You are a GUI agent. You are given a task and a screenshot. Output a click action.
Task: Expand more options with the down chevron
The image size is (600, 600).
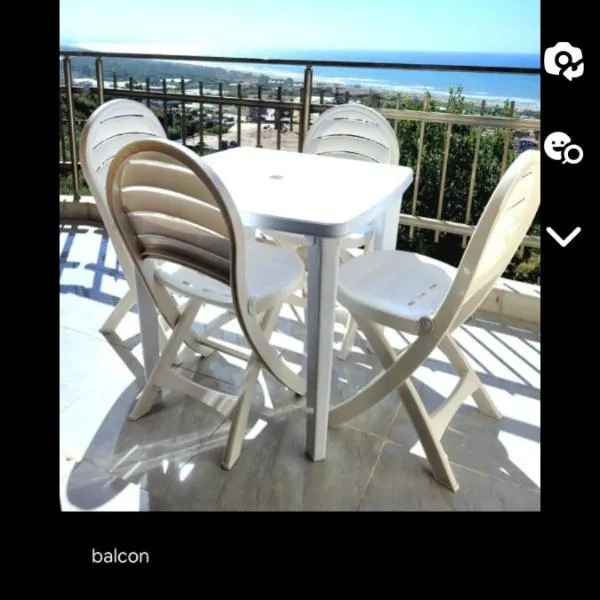(563, 236)
